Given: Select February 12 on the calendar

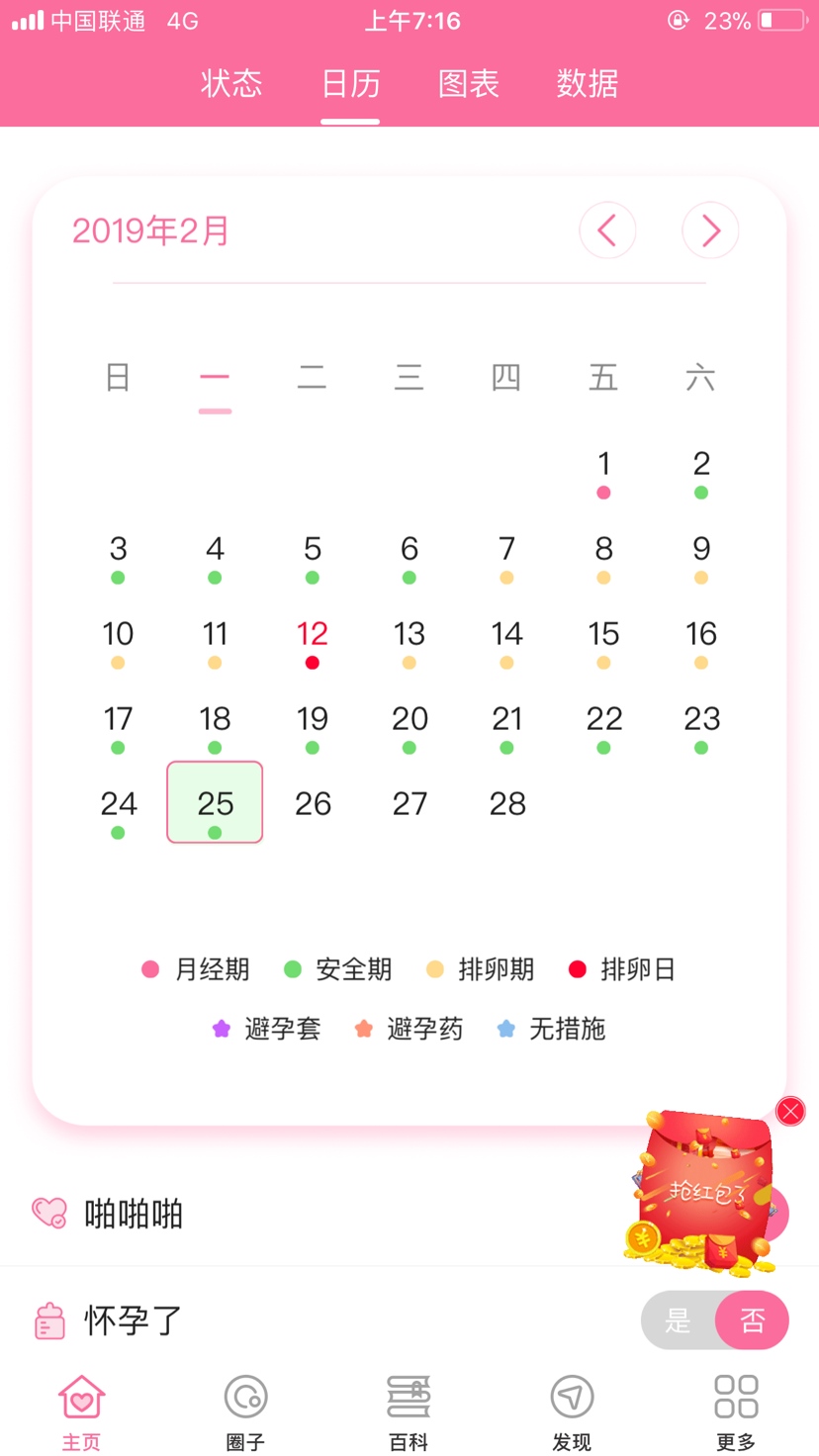Looking at the screenshot, I should (313, 643).
